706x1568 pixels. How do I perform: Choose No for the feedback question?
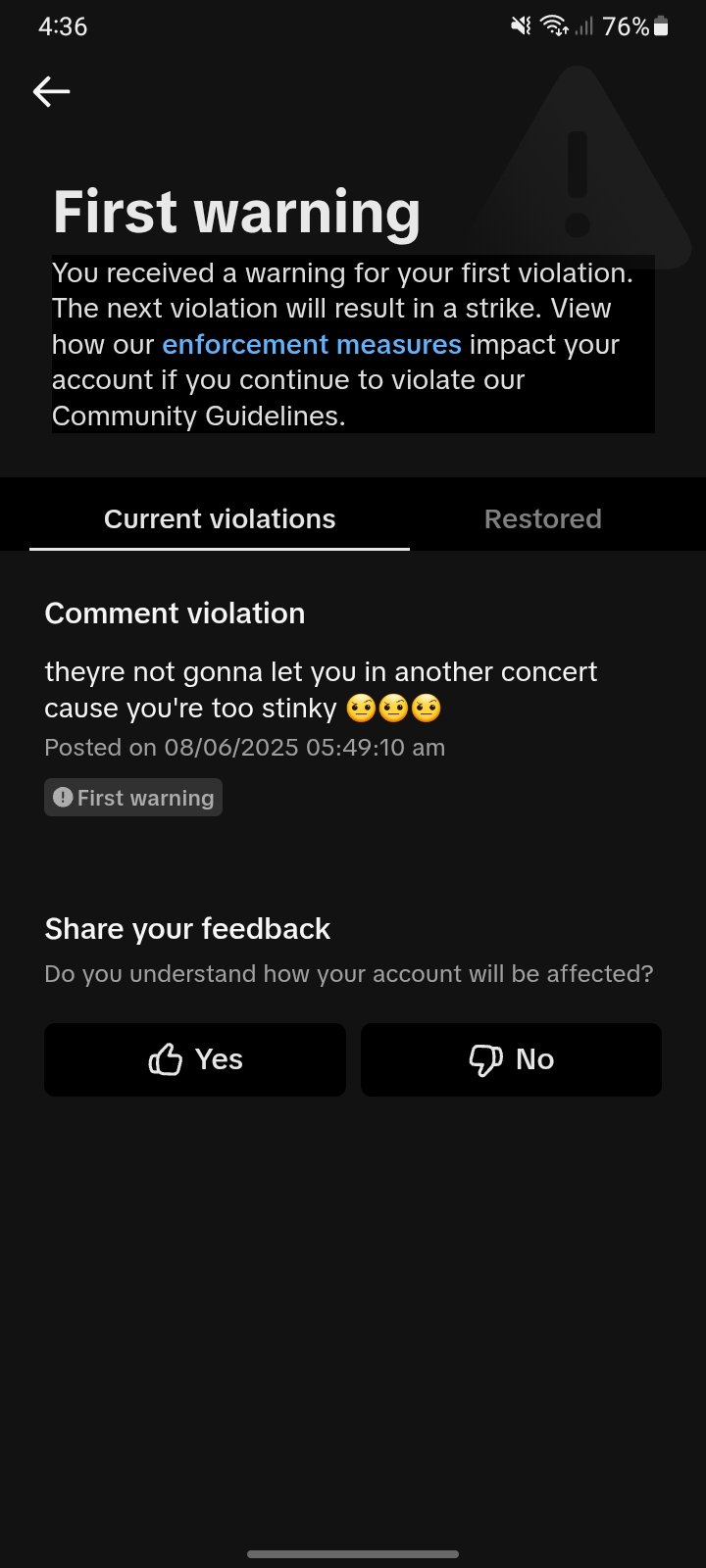click(x=511, y=1059)
